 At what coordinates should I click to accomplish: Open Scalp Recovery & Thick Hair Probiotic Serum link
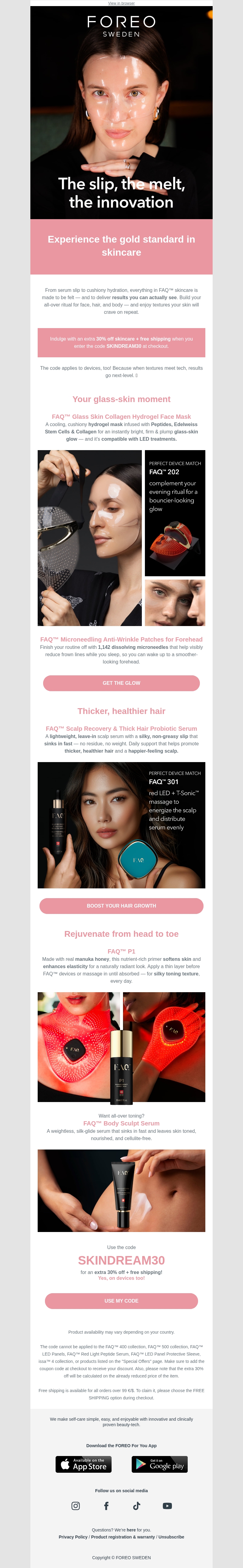point(122,728)
